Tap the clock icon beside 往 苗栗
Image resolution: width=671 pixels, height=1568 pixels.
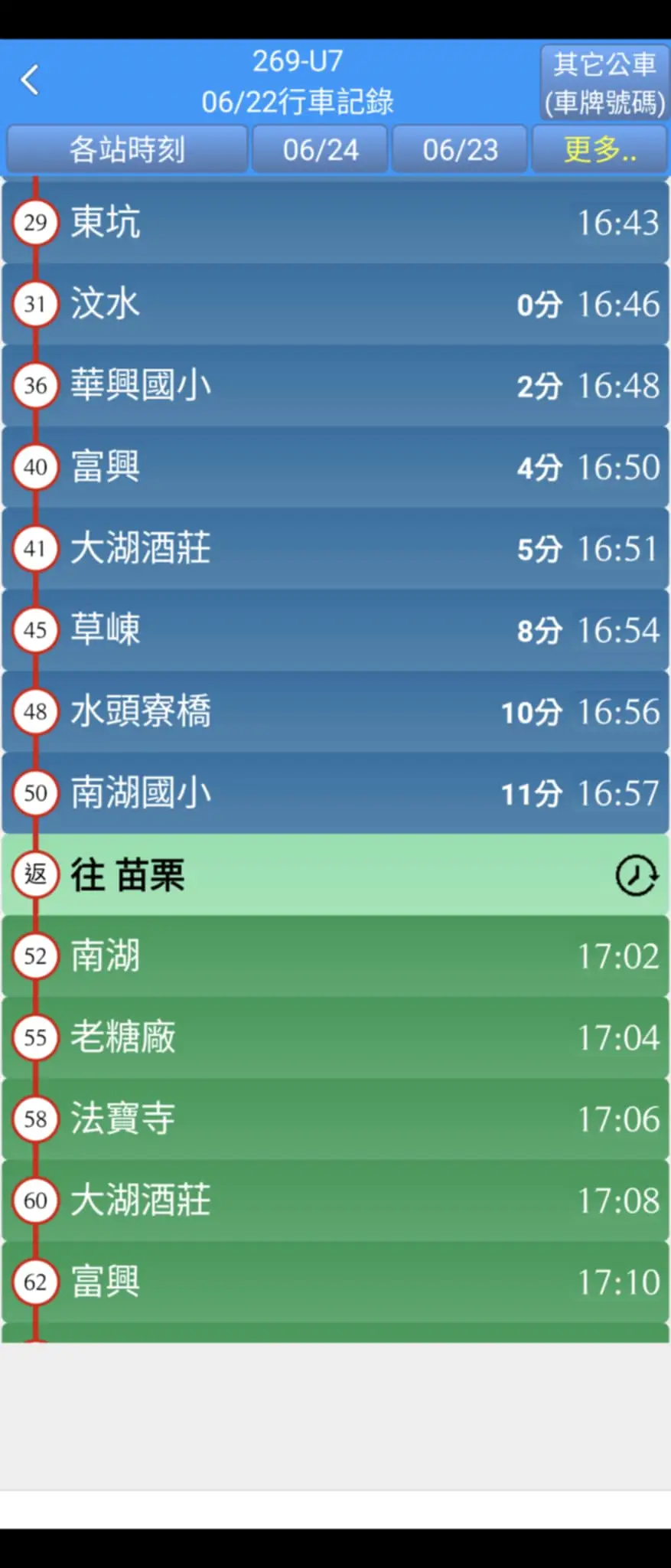(x=636, y=875)
